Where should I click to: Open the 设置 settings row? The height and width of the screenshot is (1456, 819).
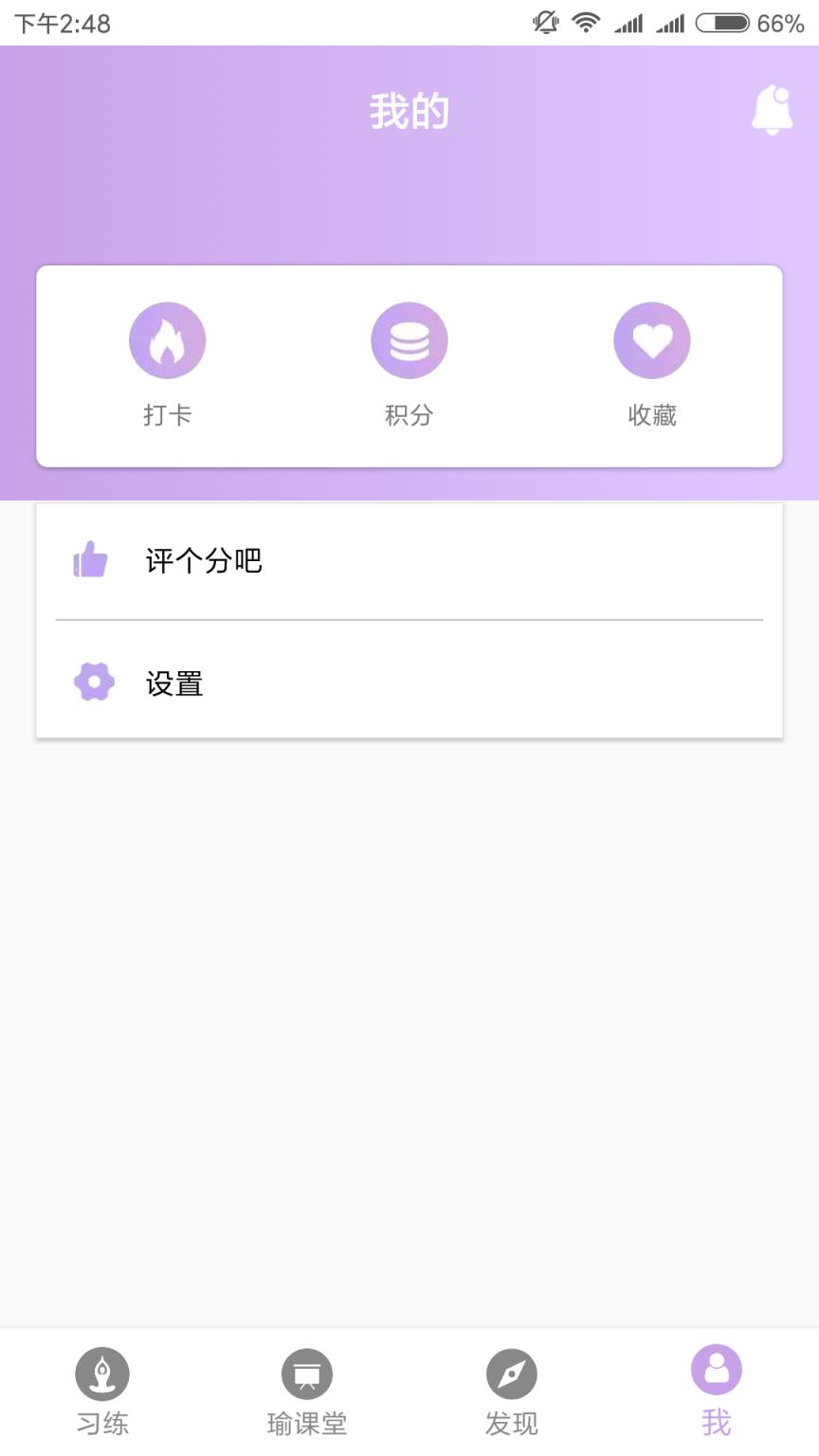(x=175, y=682)
